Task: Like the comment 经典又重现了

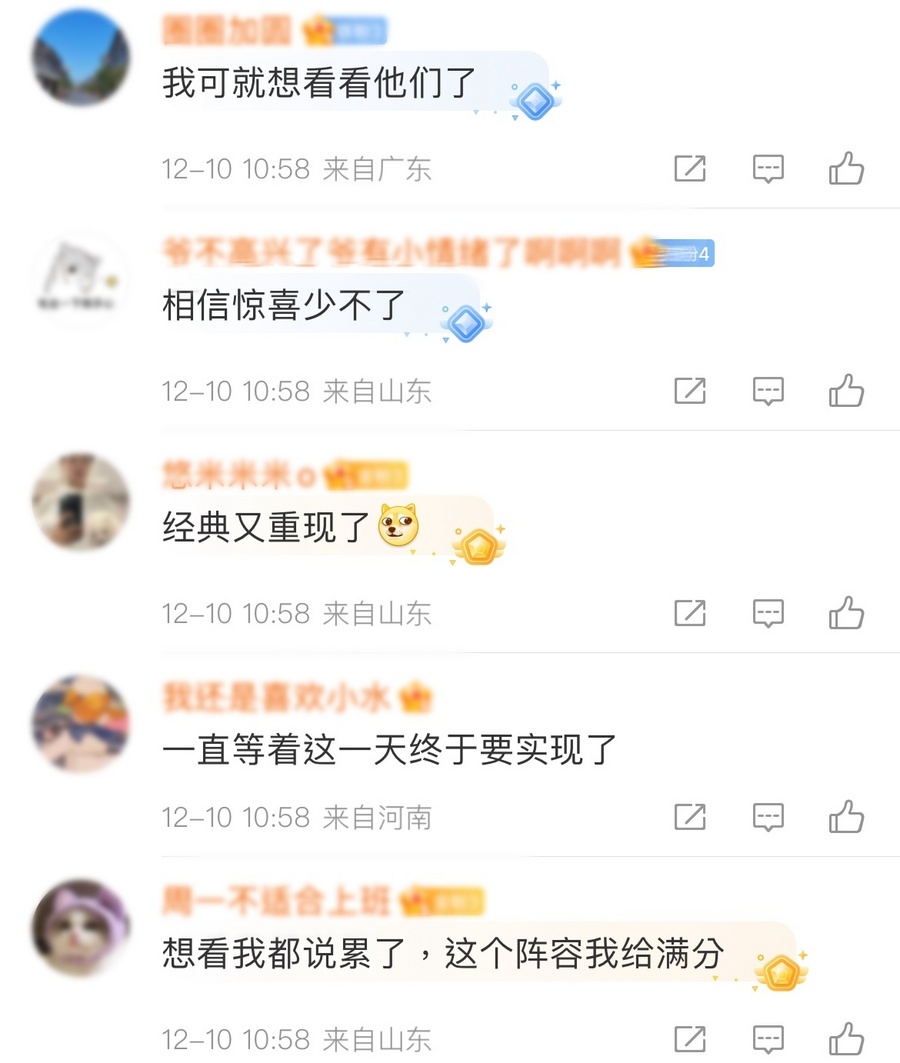Action: pyautogui.click(x=846, y=612)
